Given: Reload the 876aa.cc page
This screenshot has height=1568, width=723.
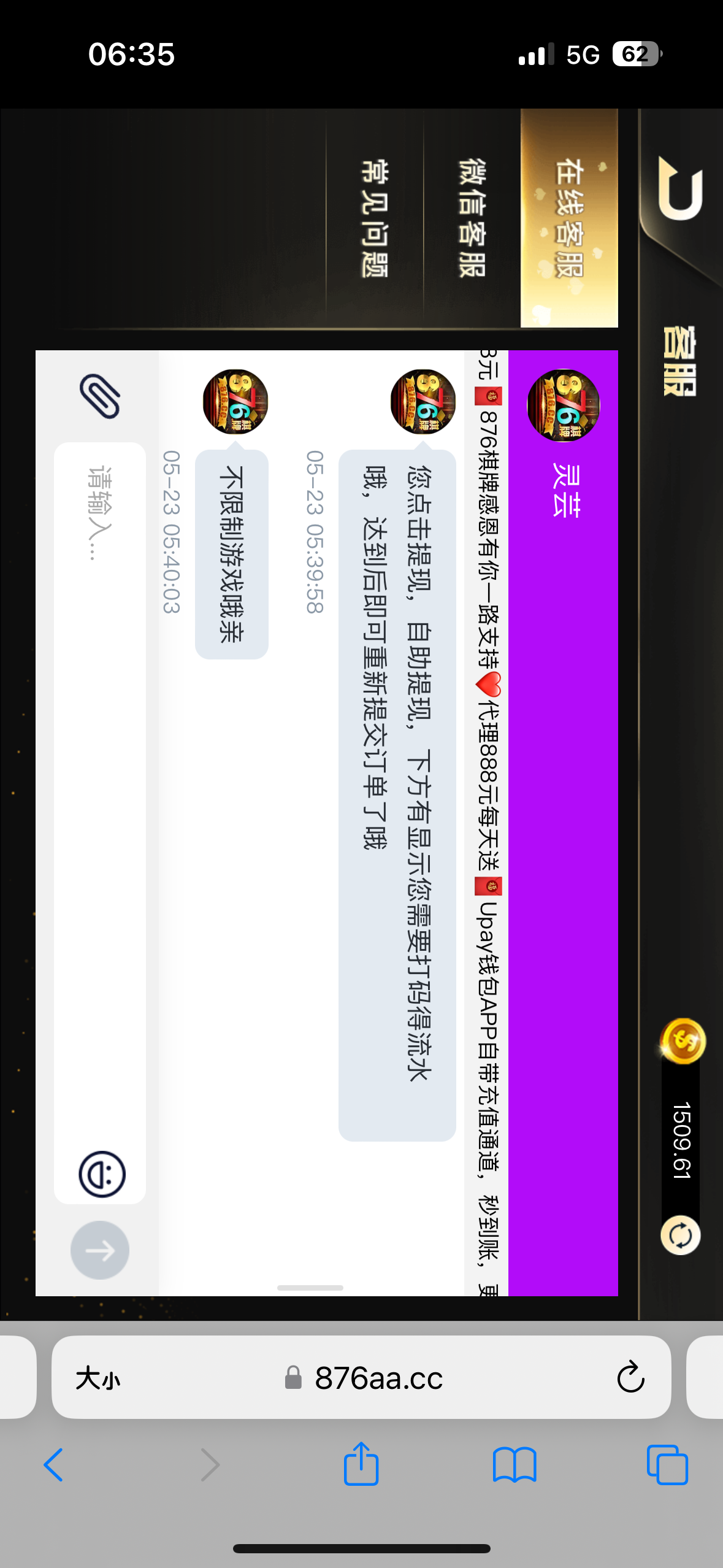Looking at the screenshot, I should [x=630, y=1377].
